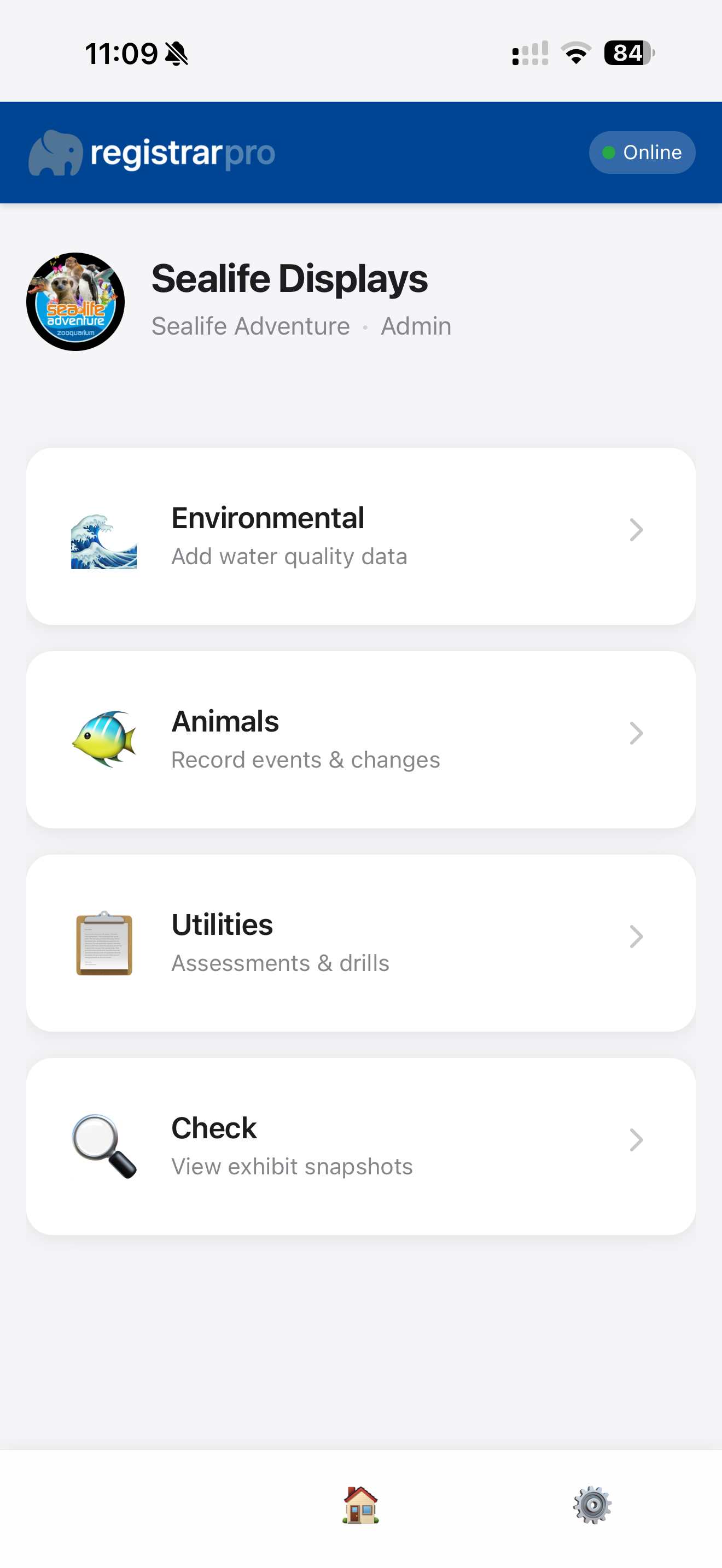The width and height of the screenshot is (722, 1568).
Task: Expand the Animals card chevron
Action: [636, 734]
